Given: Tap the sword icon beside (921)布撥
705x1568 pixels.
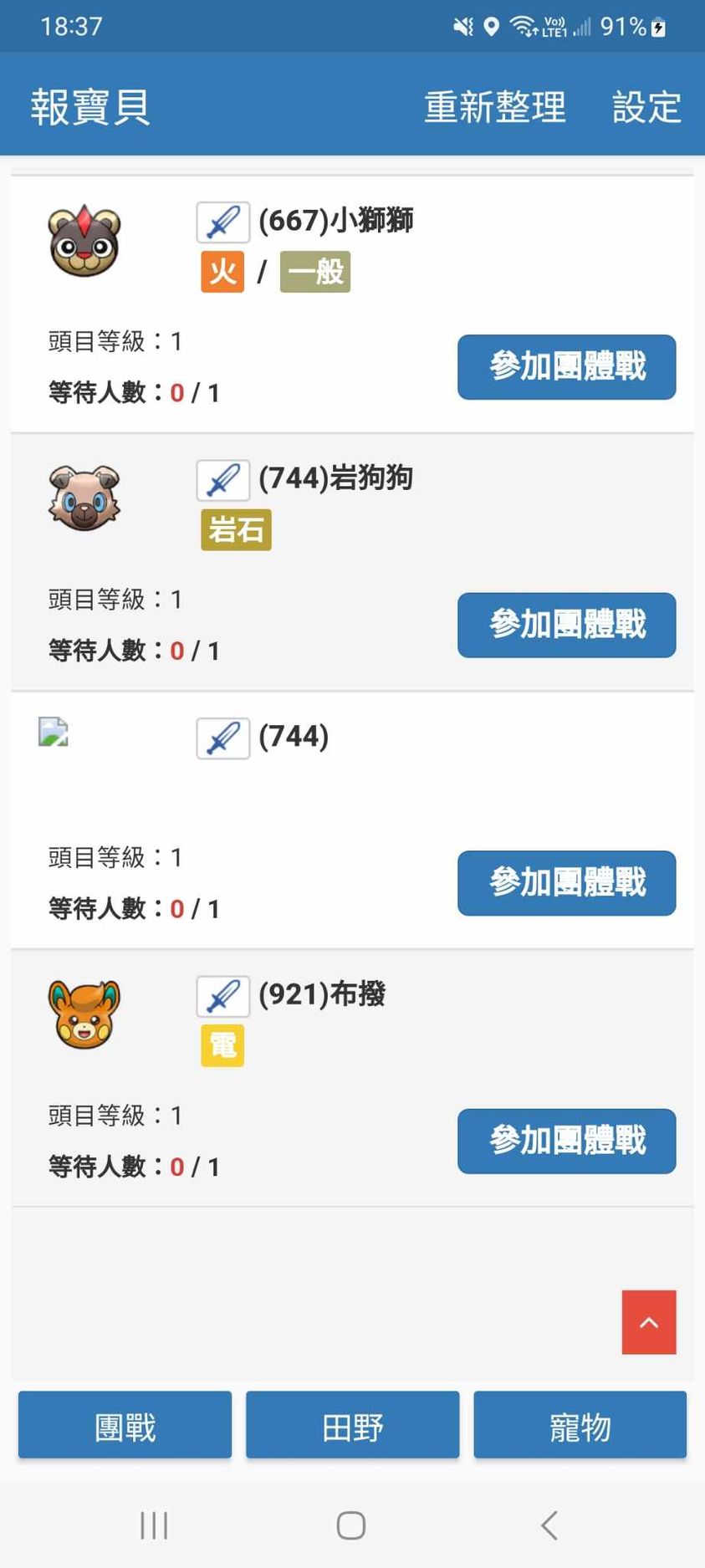Looking at the screenshot, I should (x=222, y=996).
